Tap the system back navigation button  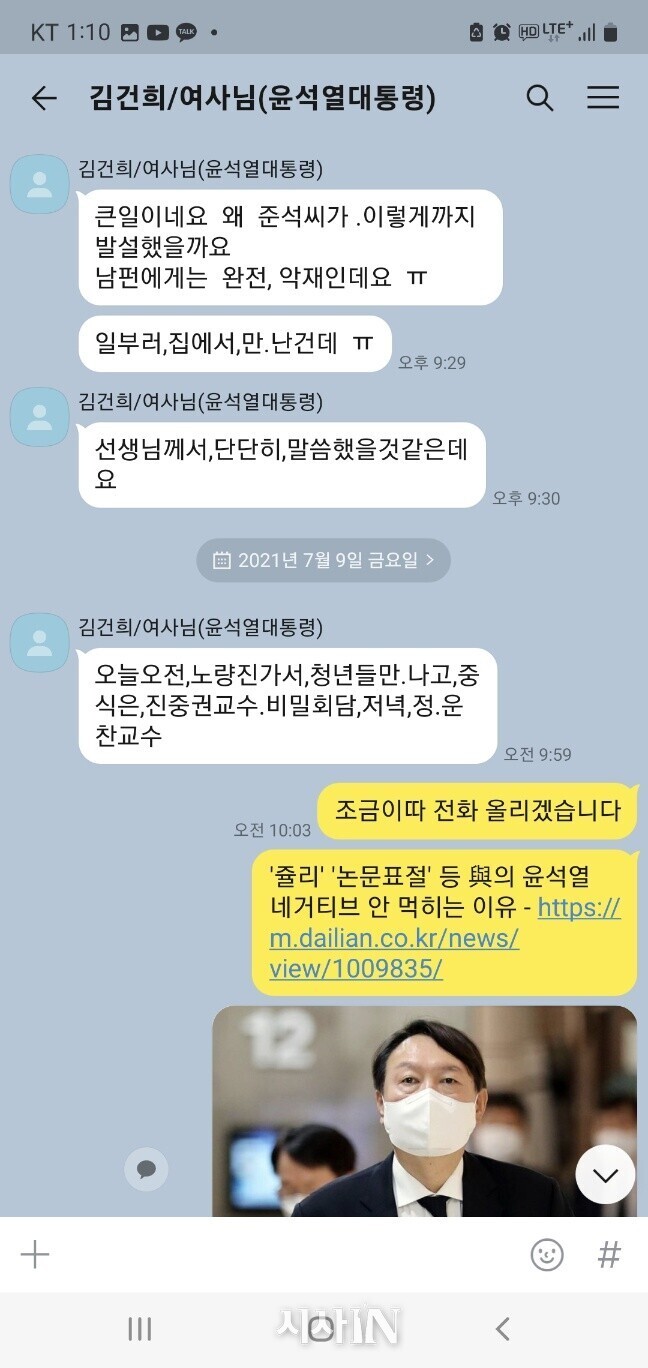click(x=503, y=1328)
